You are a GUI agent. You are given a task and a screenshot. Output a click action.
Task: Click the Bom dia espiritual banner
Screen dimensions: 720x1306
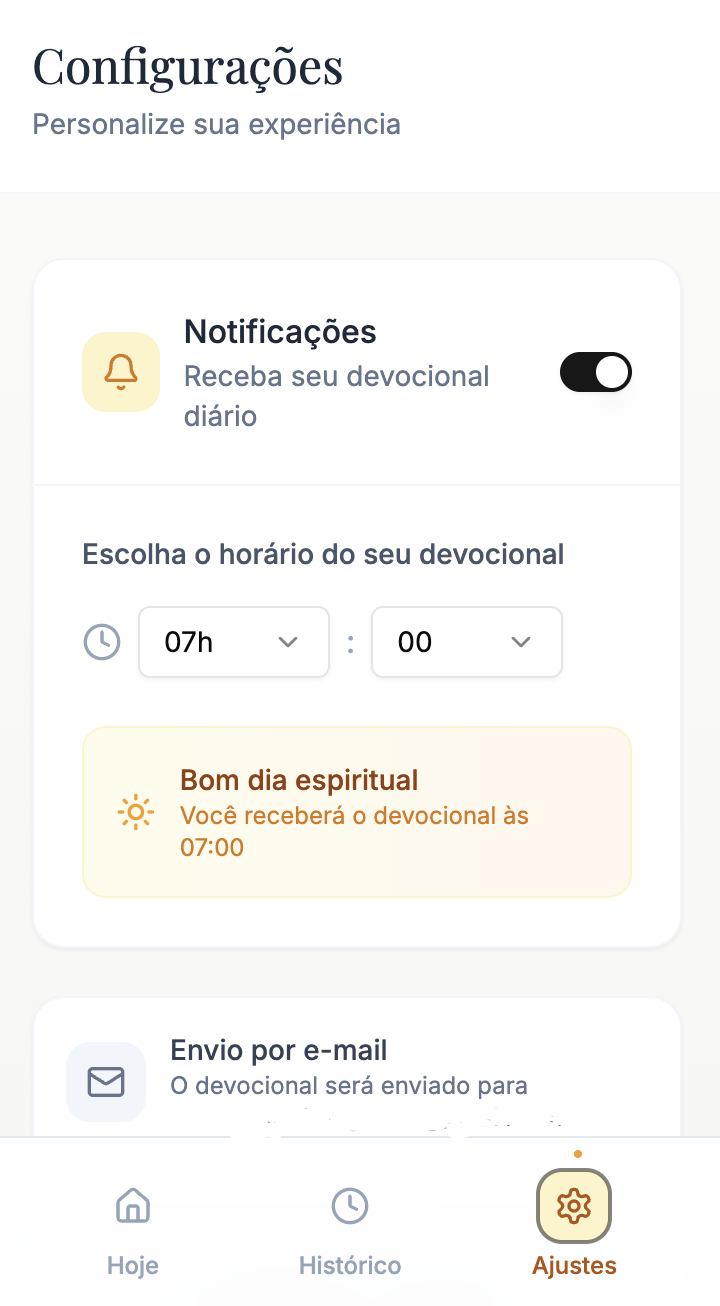(357, 812)
